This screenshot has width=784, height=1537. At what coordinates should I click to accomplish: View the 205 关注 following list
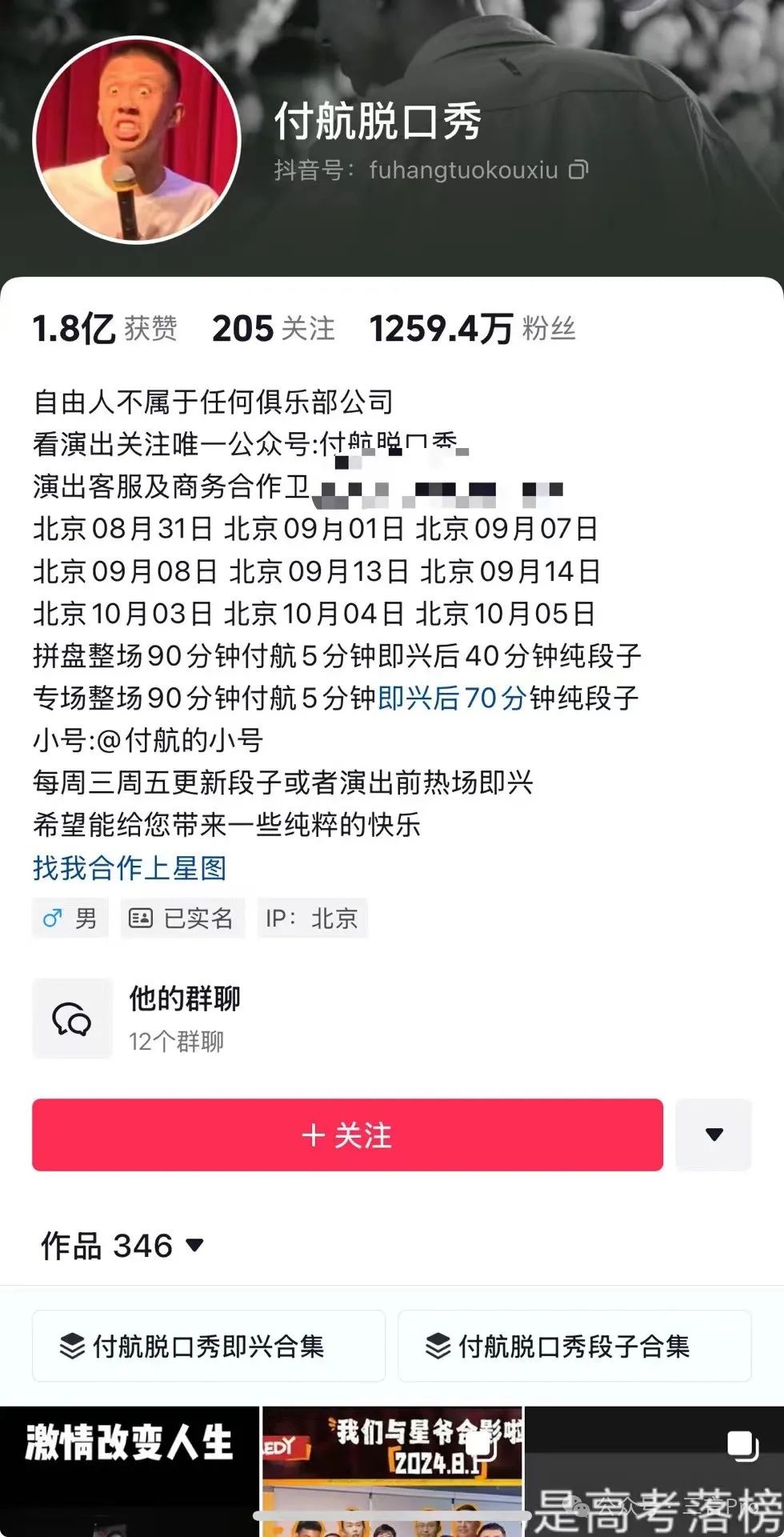(273, 329)
